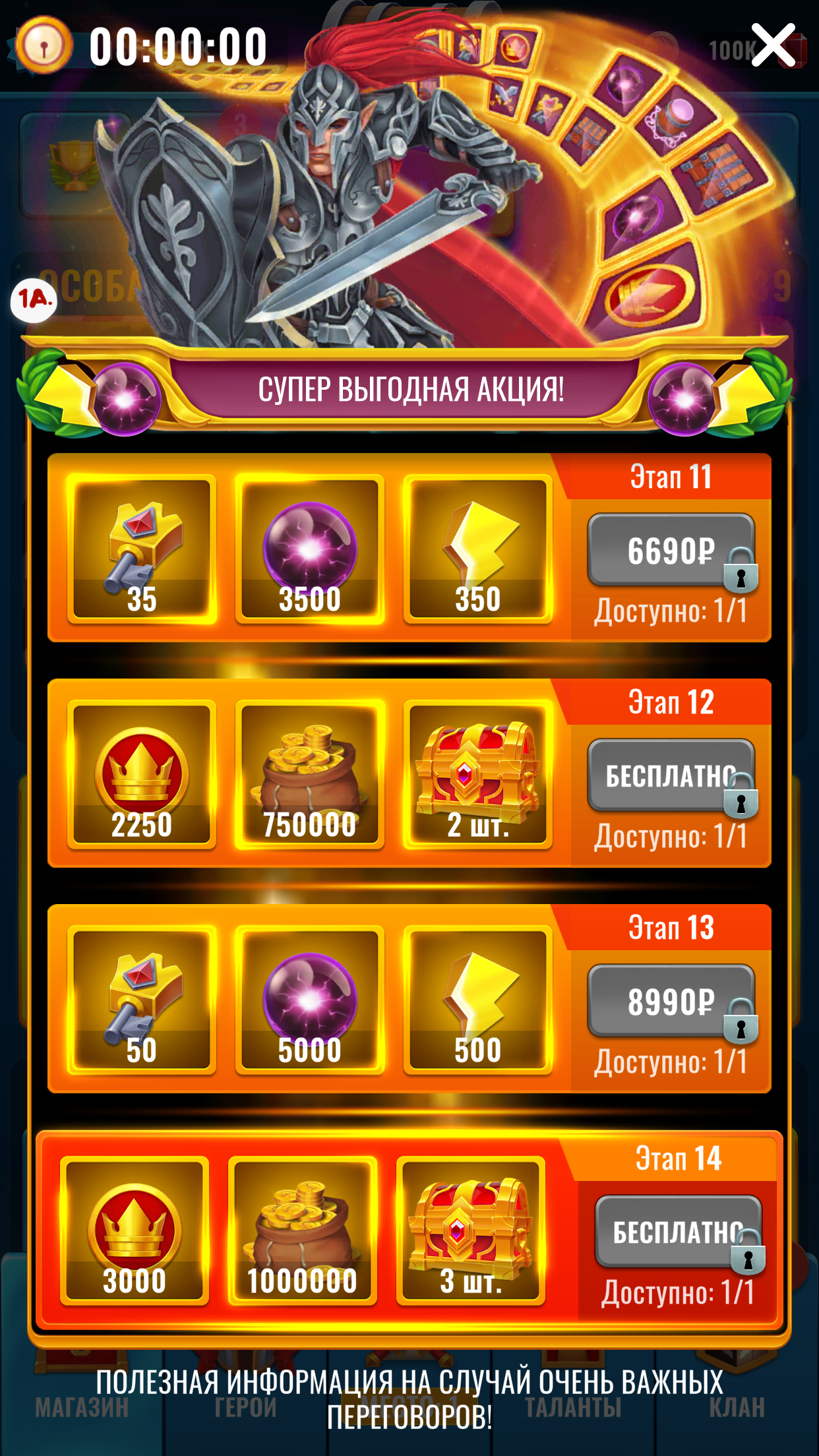View the 50 keys reward in Stage 13
The width and height of the screenshot is (819, 1456).
point(142,1000)
